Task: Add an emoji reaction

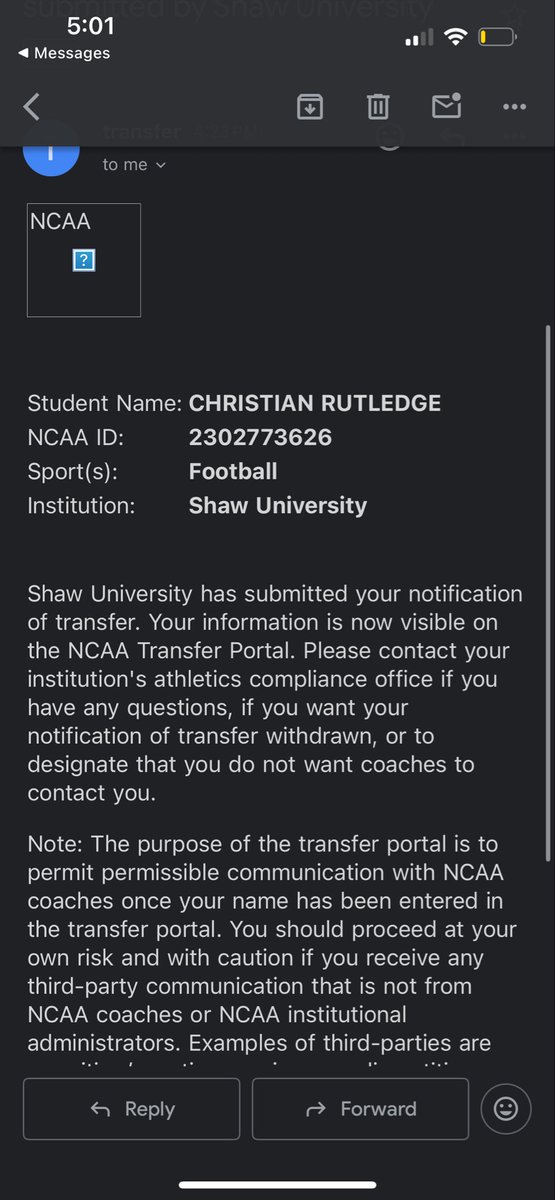Action: click(x=506, y=1109)
